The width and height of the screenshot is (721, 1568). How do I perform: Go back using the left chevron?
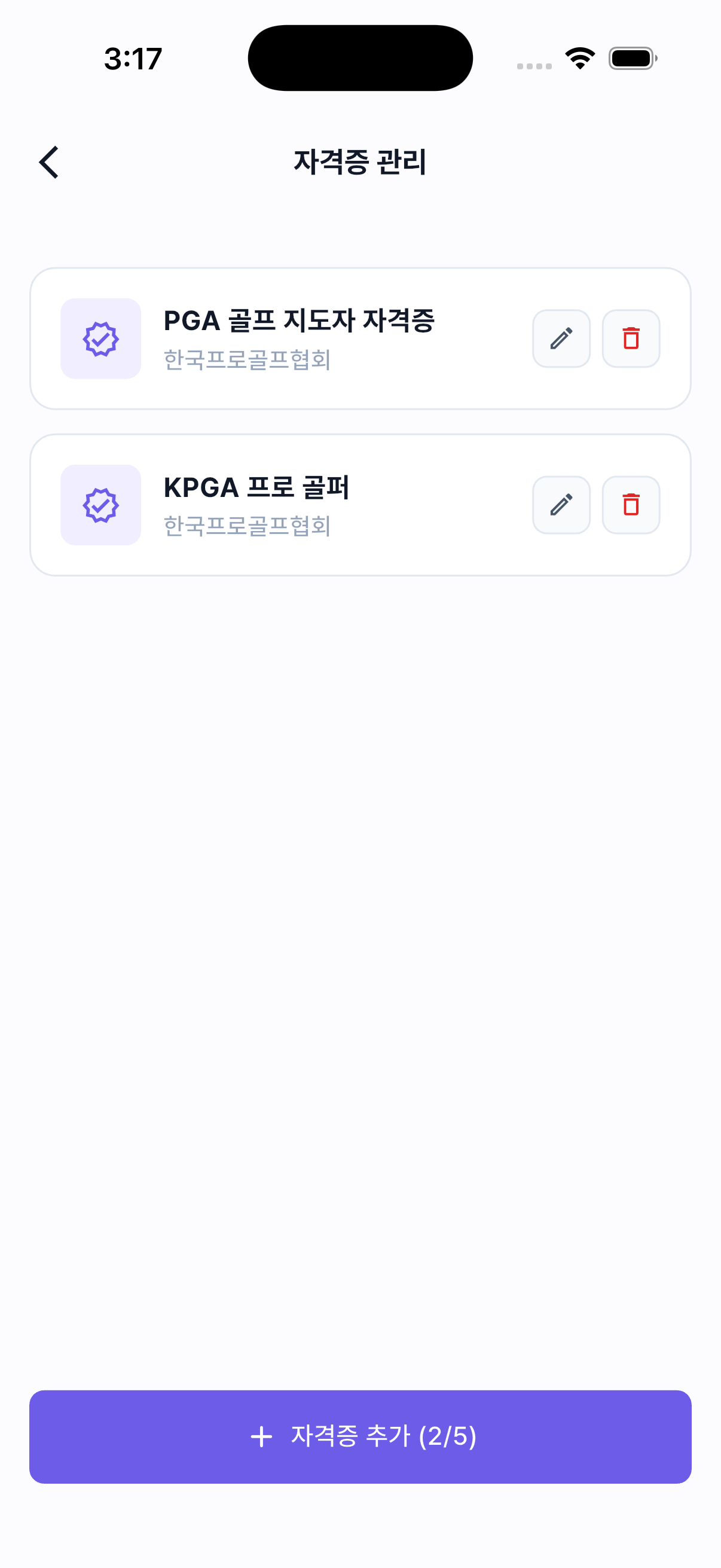(x=48, y=163)
